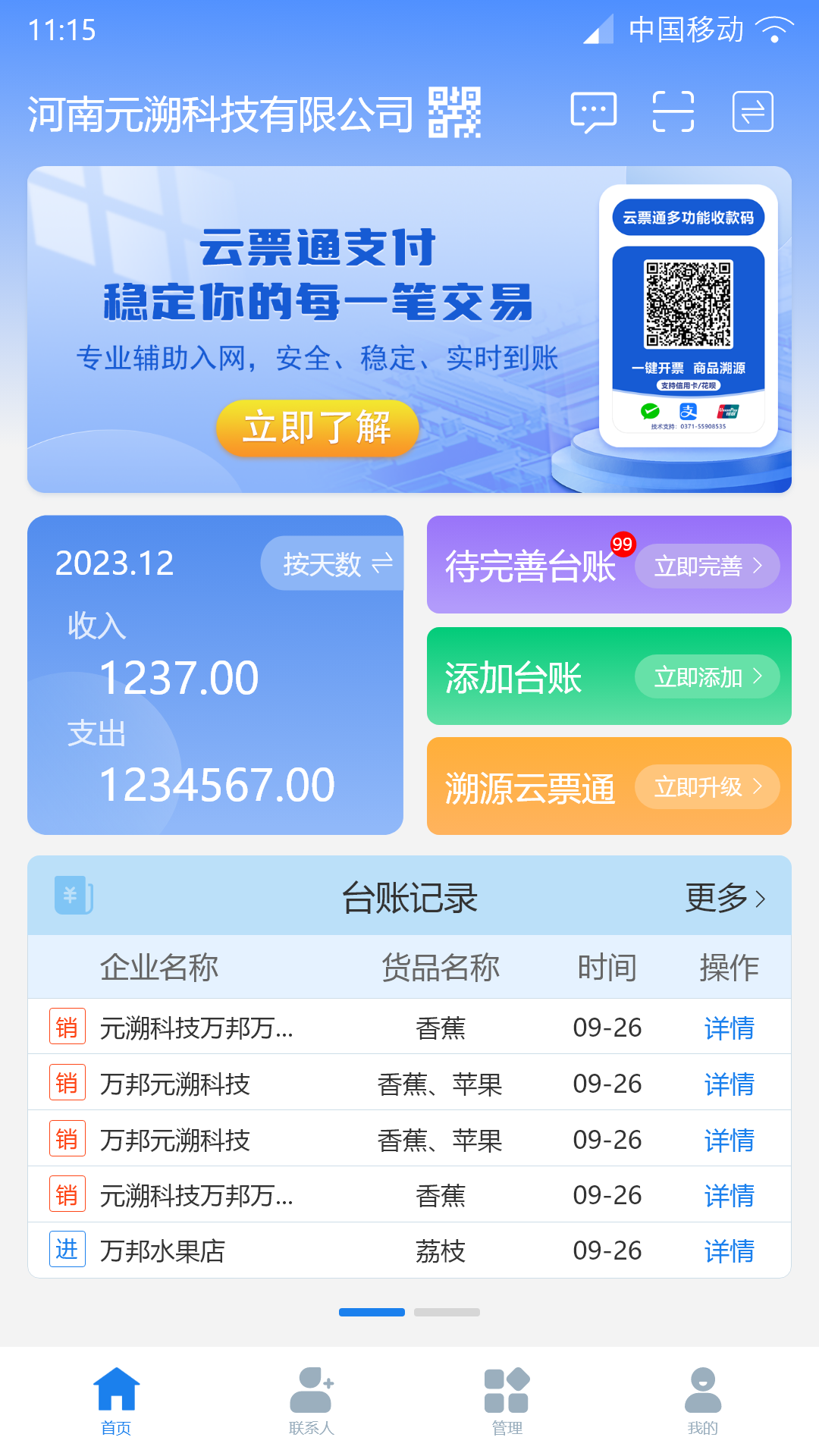Toggle the 按天数 view switch
Image resolution: width=819 pixels, height=1456 pixels.
(x=336, y=563)
